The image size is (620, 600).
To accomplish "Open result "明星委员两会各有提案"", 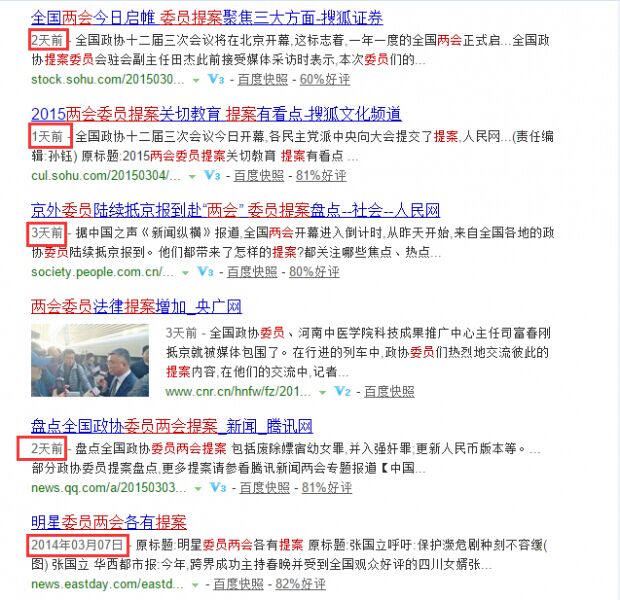I will pyautogui.click(x=109, y=521).
